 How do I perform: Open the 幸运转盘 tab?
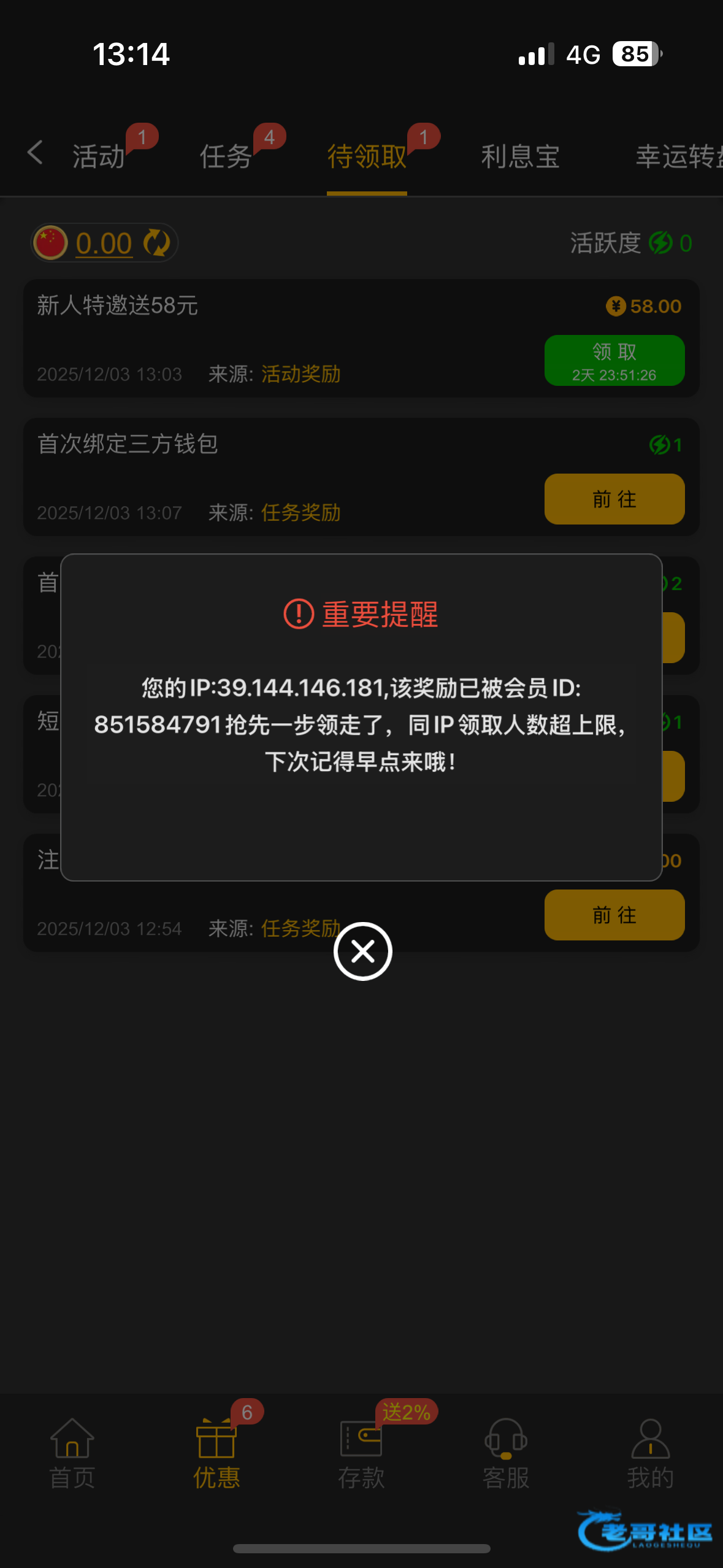tap(679, 156)
